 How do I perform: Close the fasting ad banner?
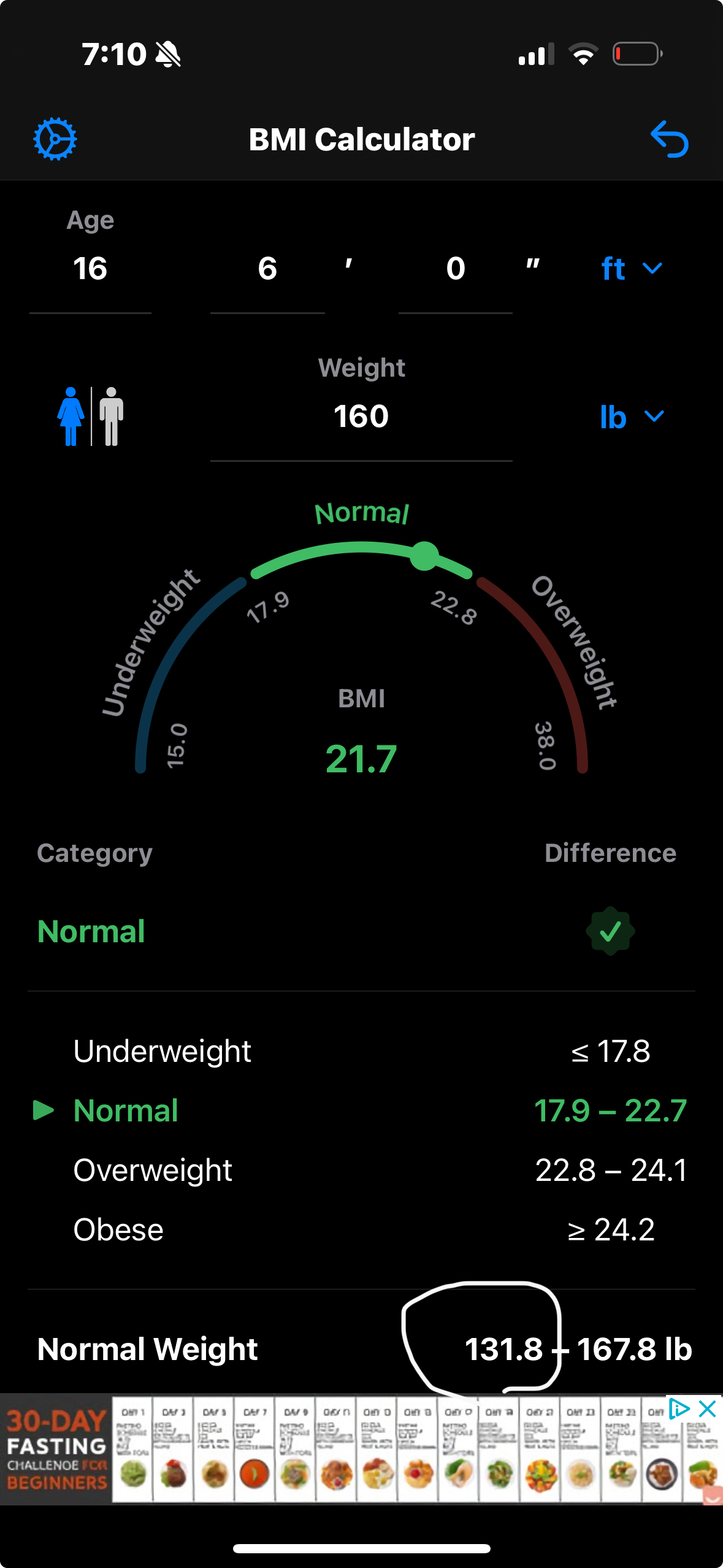tap(708, 1409)
